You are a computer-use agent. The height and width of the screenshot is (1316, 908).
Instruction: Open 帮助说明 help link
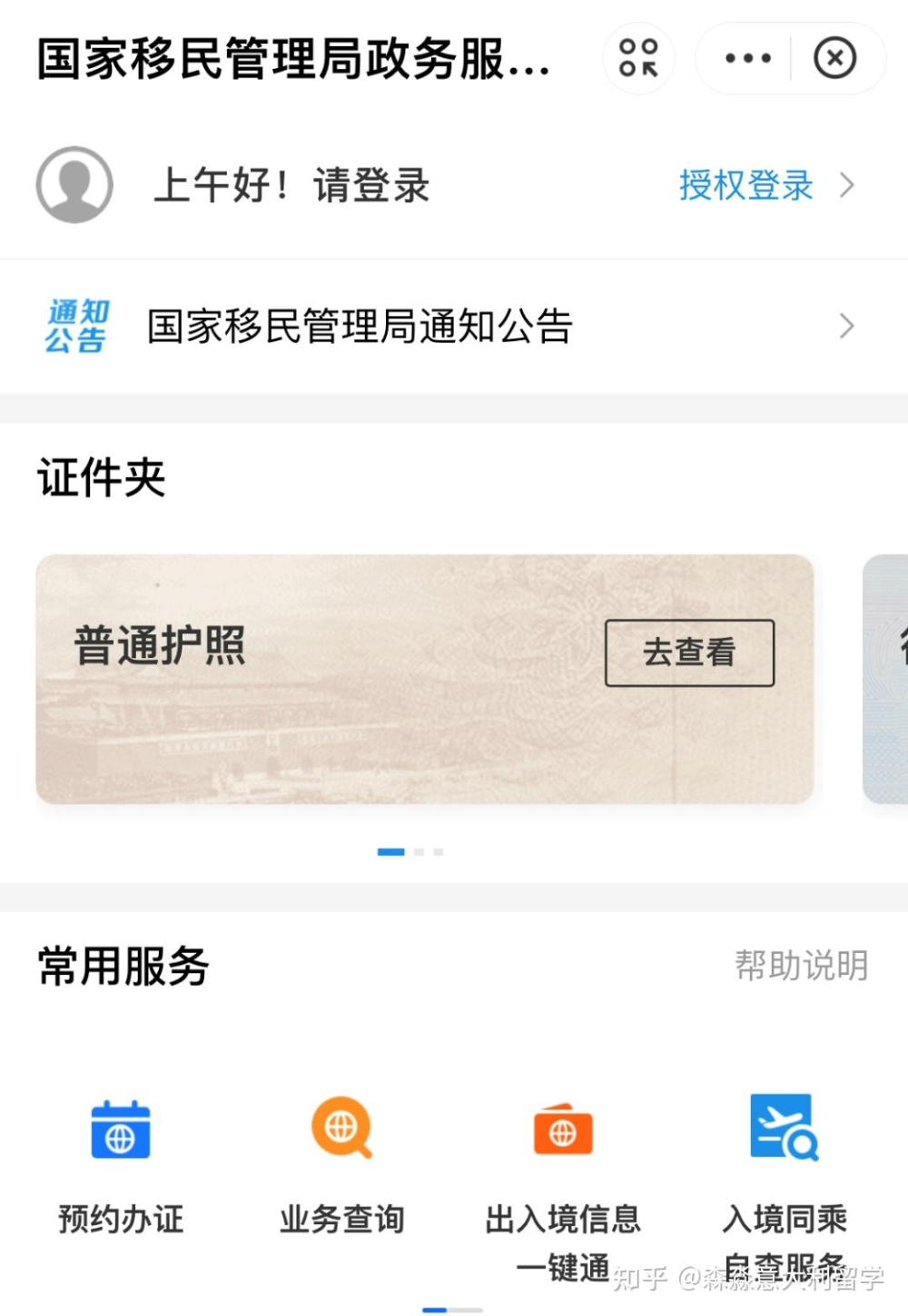coord(800,965)
